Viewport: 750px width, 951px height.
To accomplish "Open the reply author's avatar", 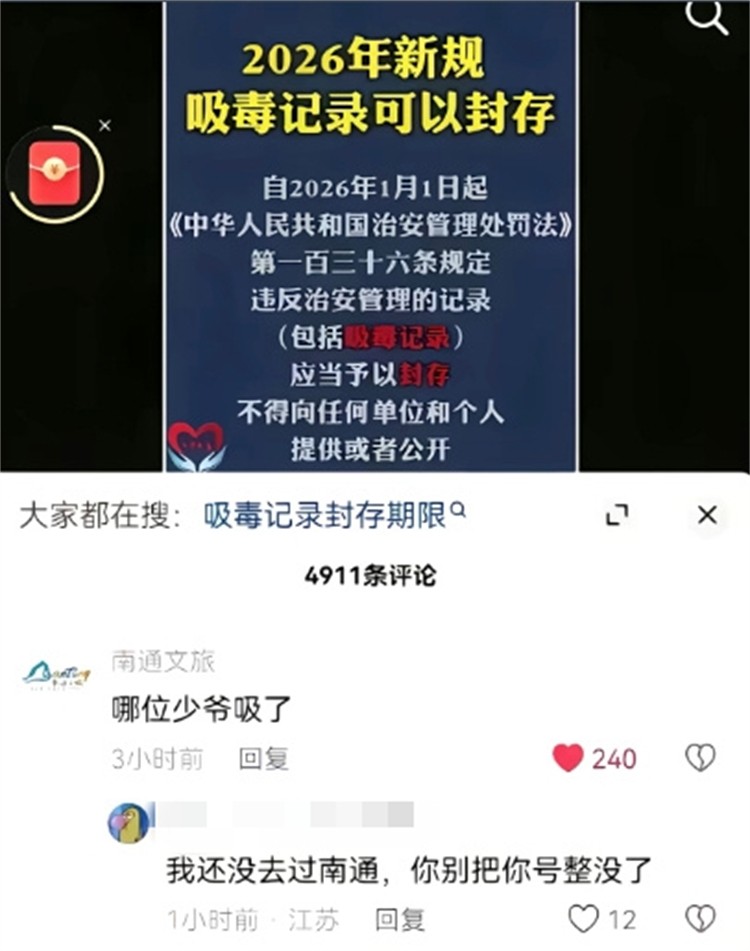I will (x=128, y=823).
